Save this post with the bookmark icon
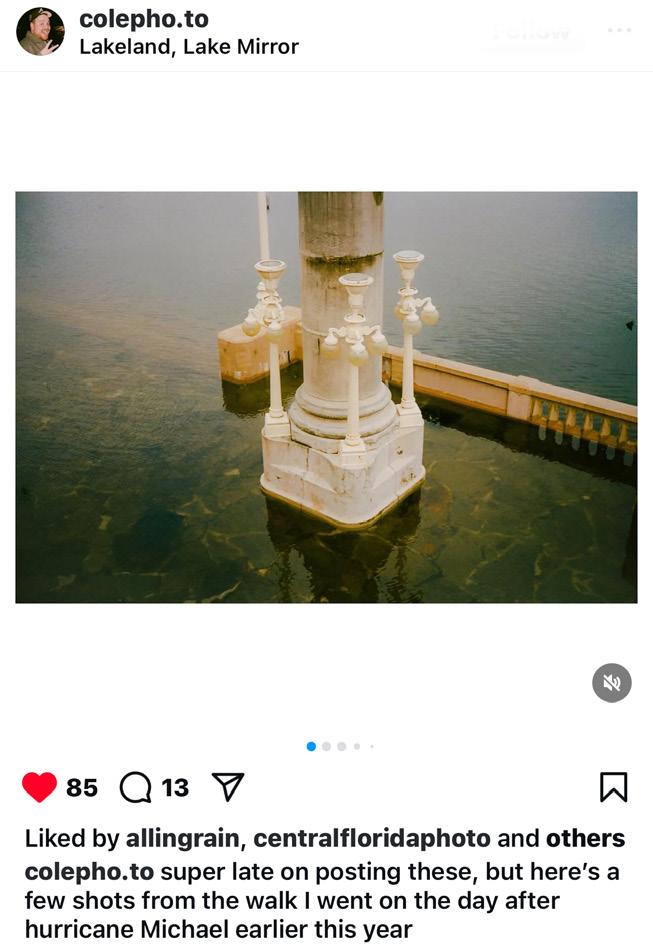 point(613,787)
